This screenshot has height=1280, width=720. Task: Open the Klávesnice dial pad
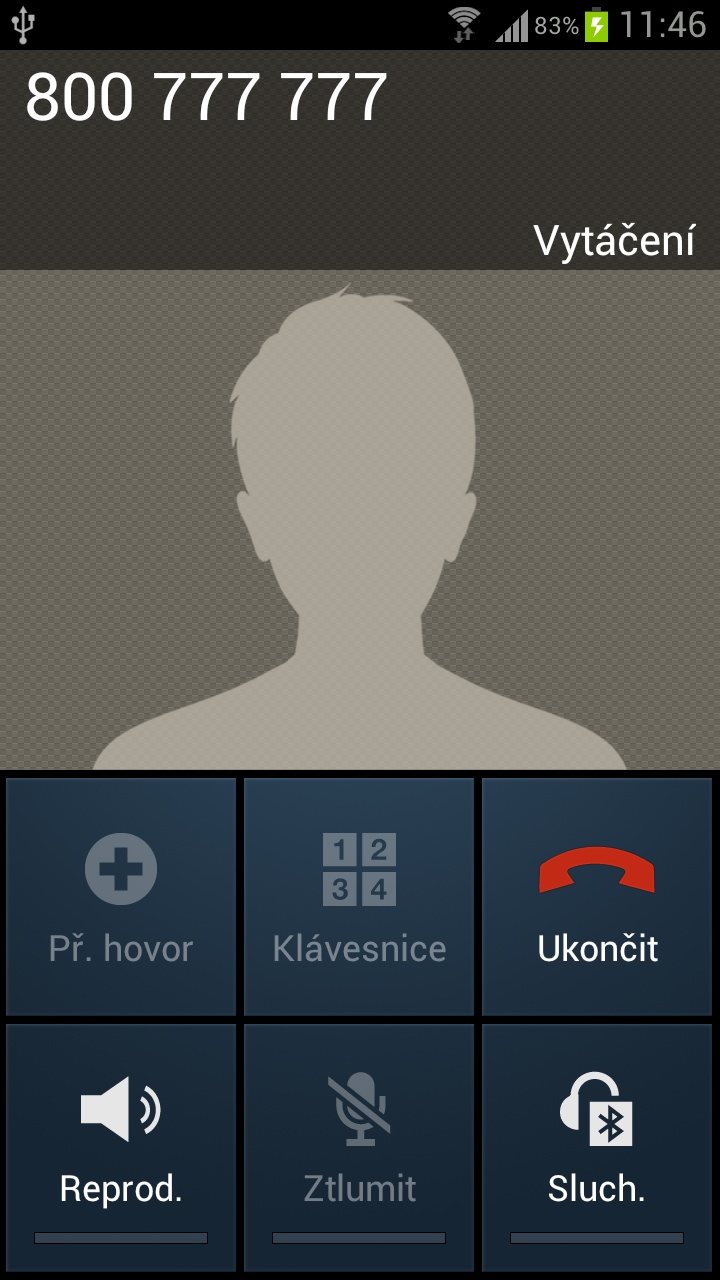[x=359, y=897]
